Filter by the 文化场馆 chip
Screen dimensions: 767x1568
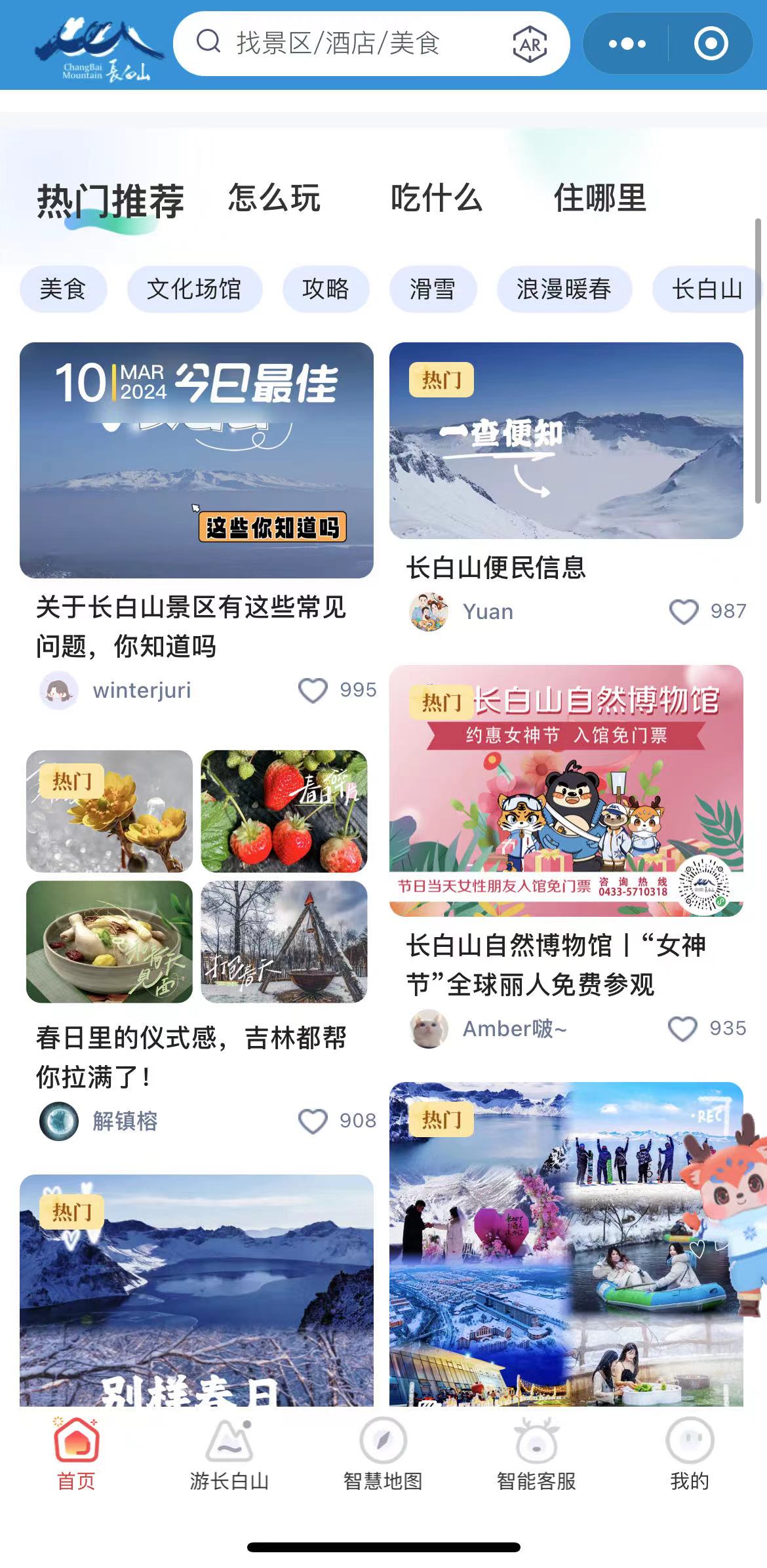195,289
